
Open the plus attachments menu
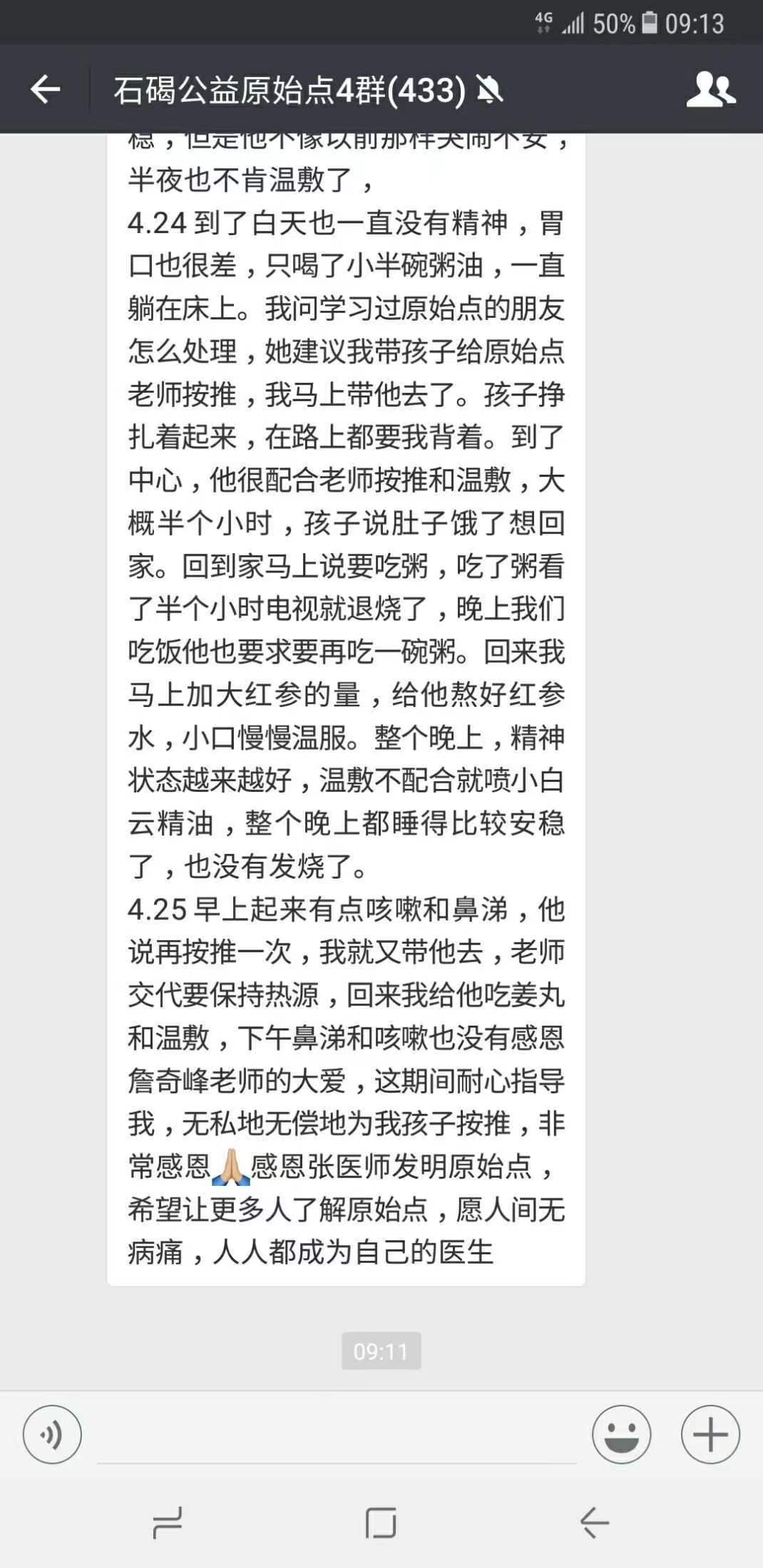710,1434
